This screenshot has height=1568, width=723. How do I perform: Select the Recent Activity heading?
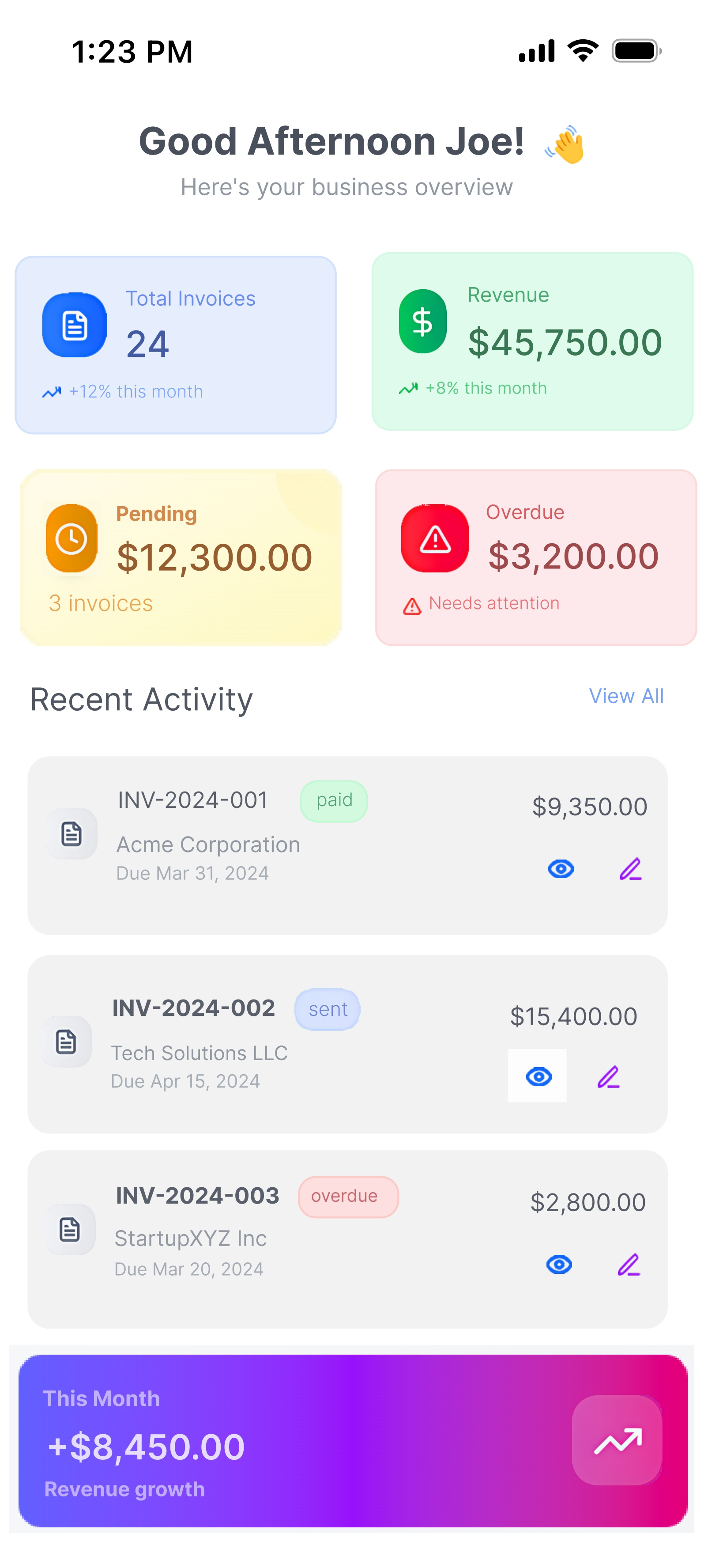point(142,698)
